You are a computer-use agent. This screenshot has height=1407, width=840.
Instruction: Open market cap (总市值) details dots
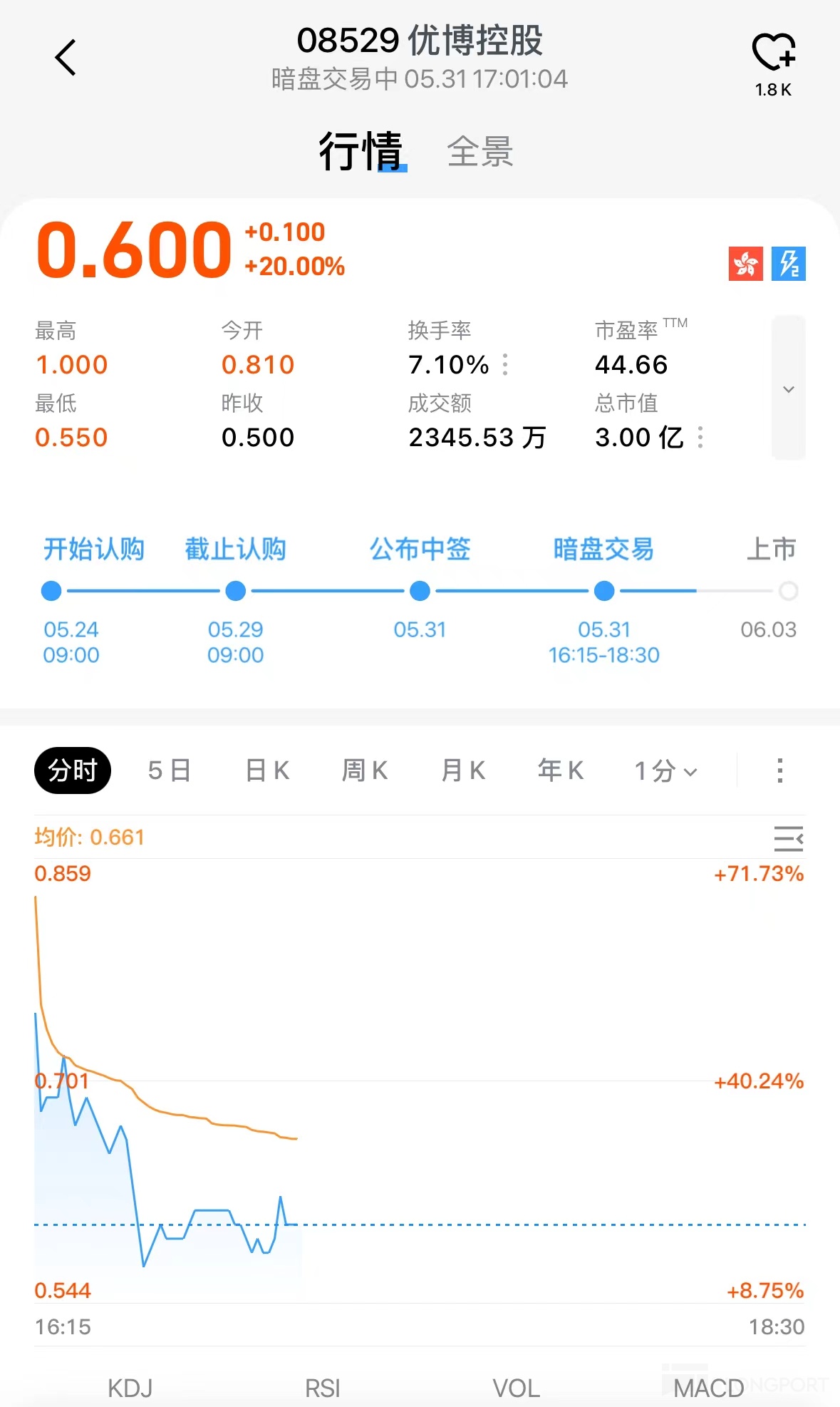pyautogui.click(x=700, y=437)
